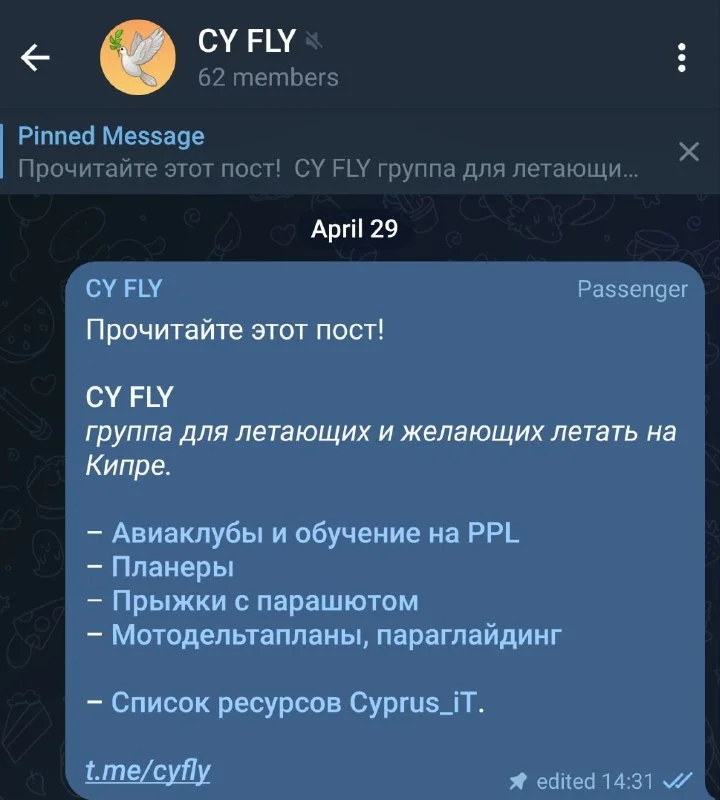Viewport: 720px width, 800px height.
Task: Go back to the chat list
Action: [36, 59]
